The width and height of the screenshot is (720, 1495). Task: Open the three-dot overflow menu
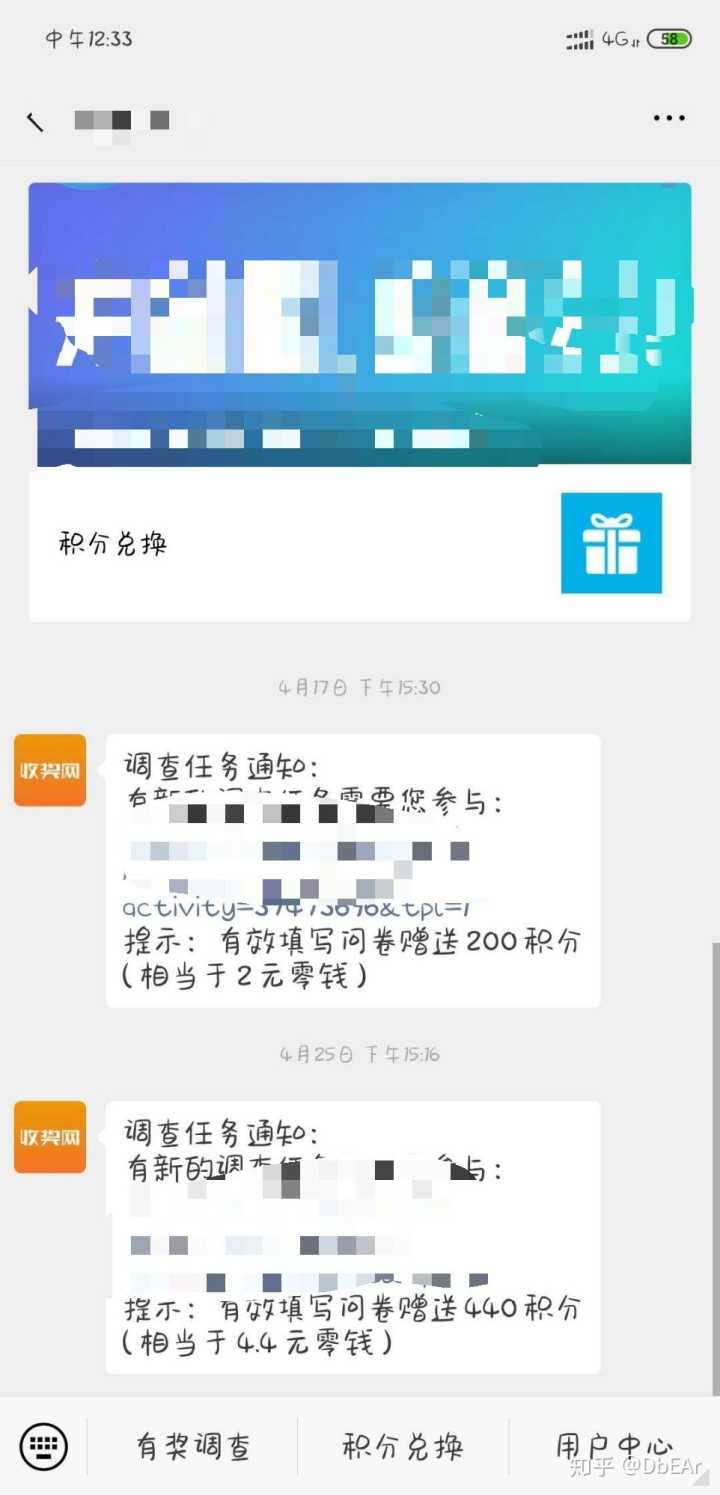tap(669, 118)
